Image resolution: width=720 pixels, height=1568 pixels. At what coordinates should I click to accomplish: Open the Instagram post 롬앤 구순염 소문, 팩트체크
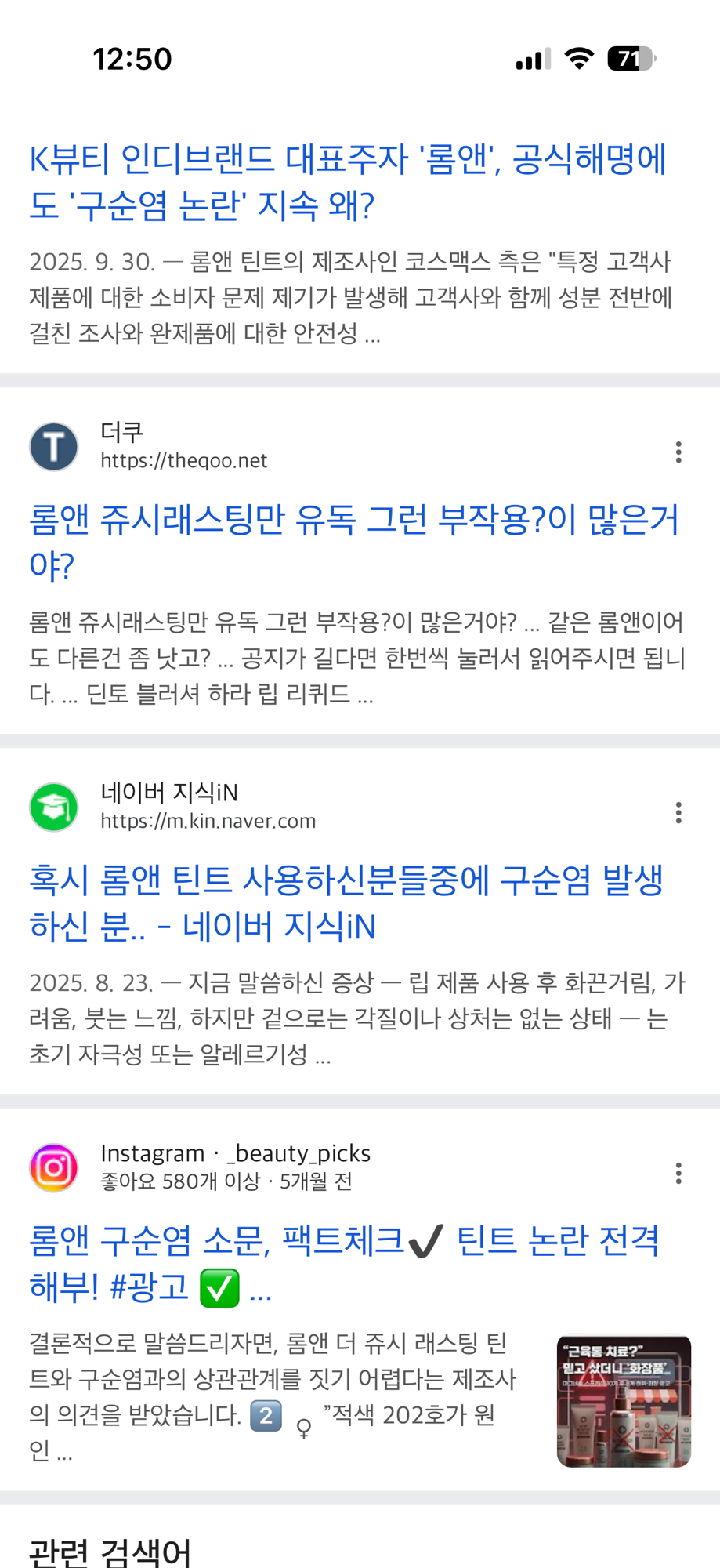tap(343, 1263)
